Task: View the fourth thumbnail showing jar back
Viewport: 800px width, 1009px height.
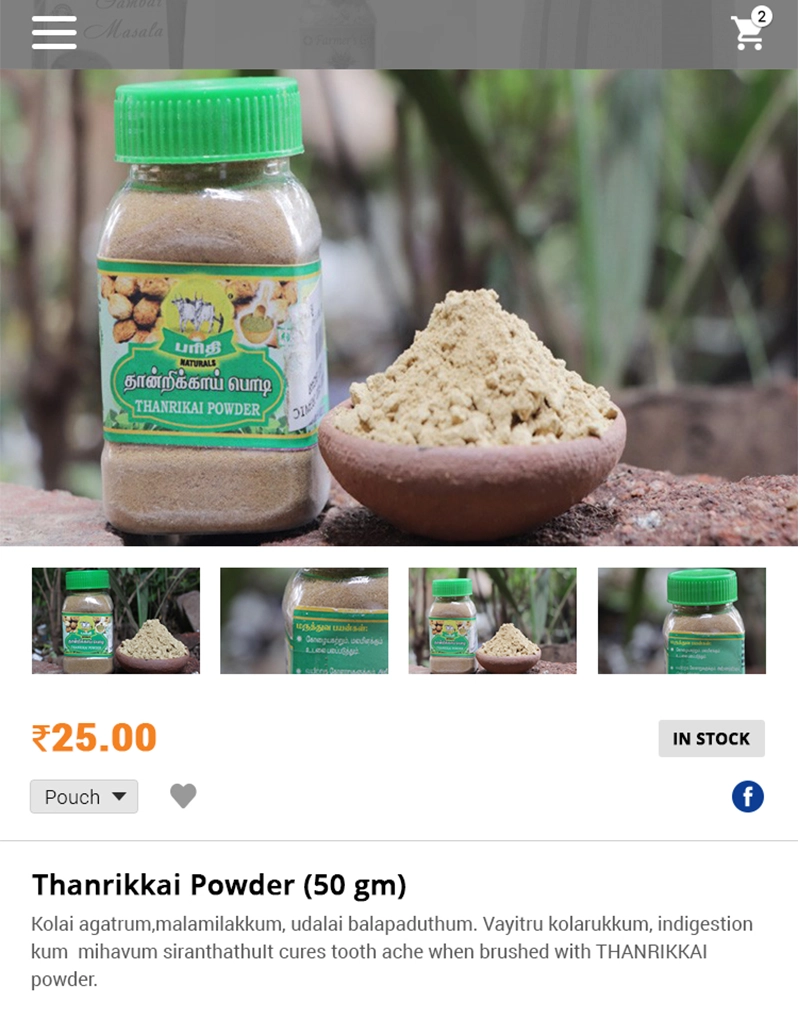Action: [681, 620]
